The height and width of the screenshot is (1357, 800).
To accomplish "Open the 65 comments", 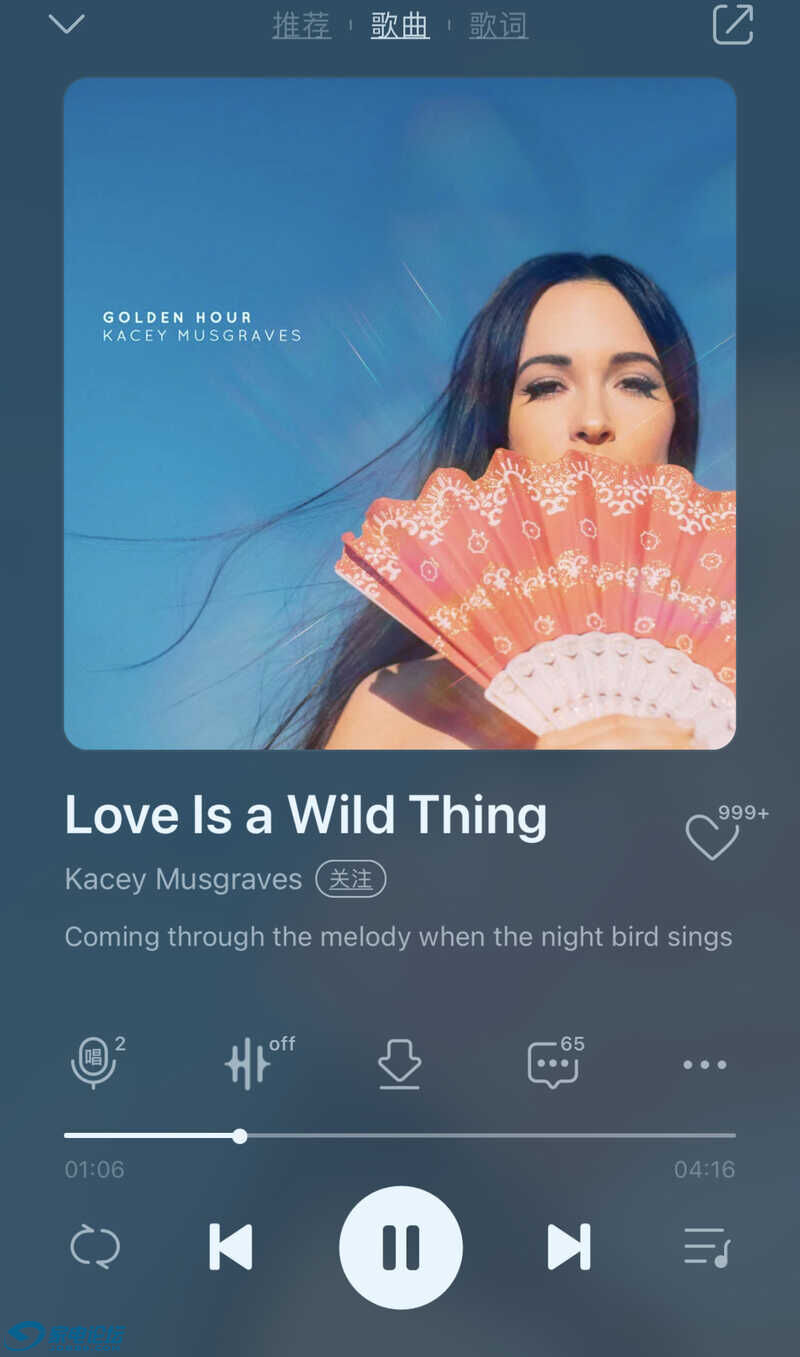I will click(553, 1063).
